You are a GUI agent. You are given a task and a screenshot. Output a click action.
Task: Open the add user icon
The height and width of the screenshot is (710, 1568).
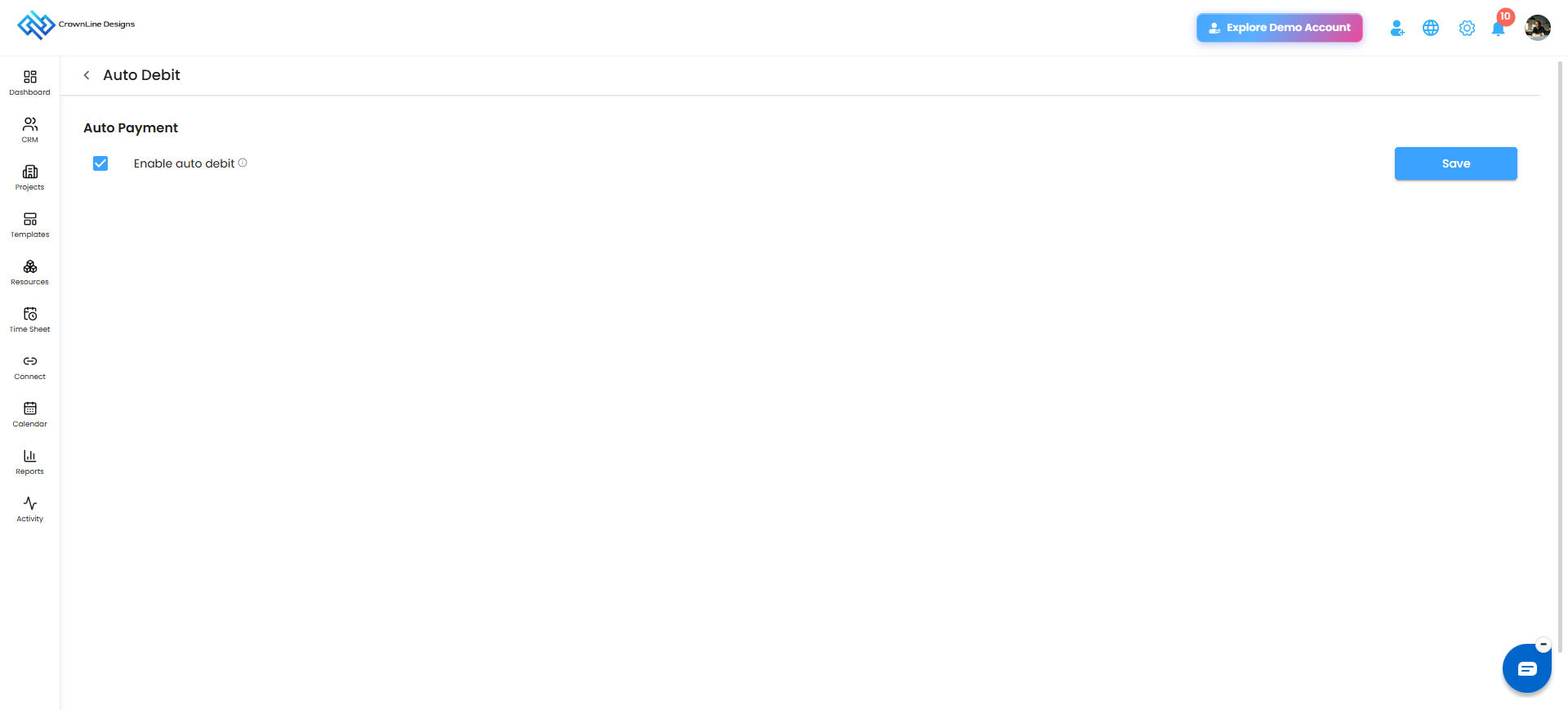click(1397, 28)
